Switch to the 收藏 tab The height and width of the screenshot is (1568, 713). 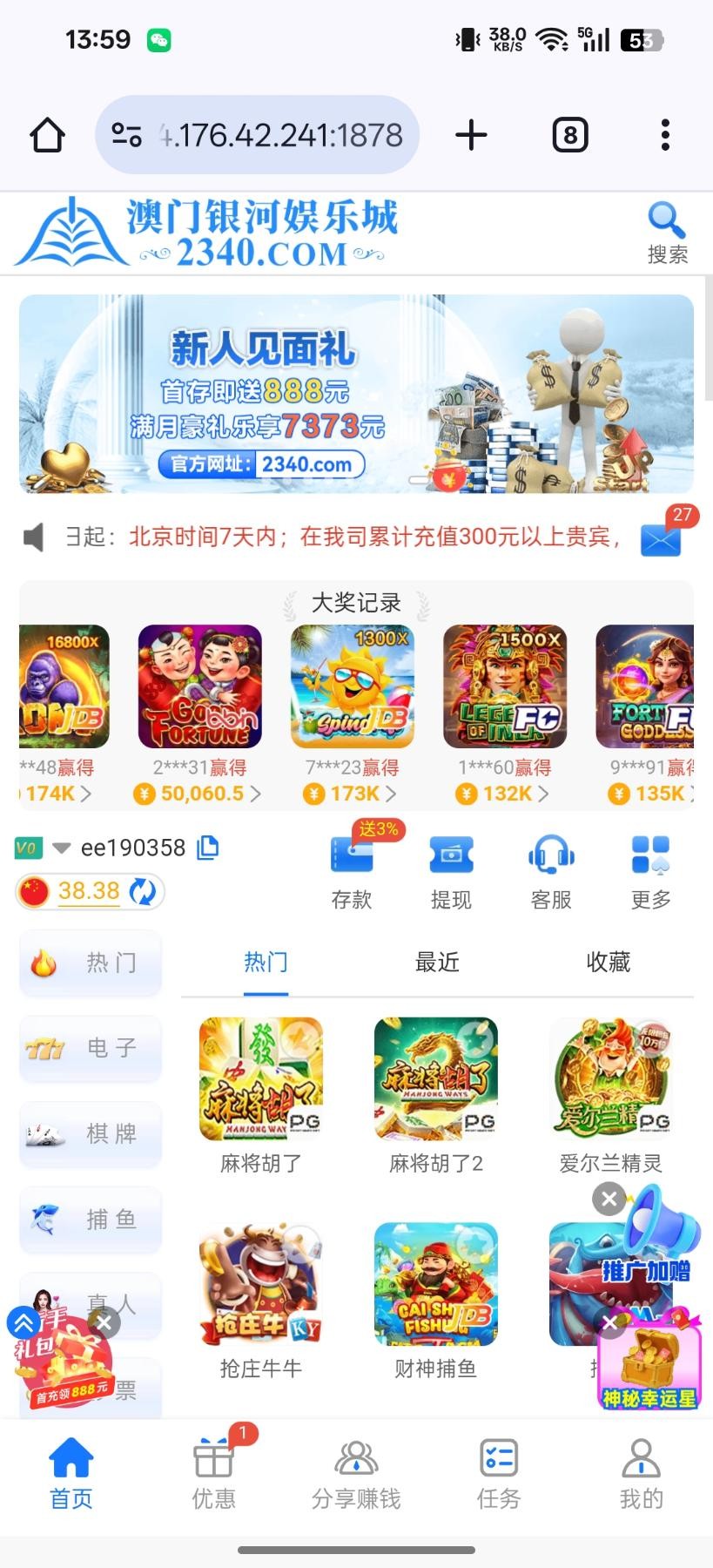pyautogui.click(x=608, y=962)
